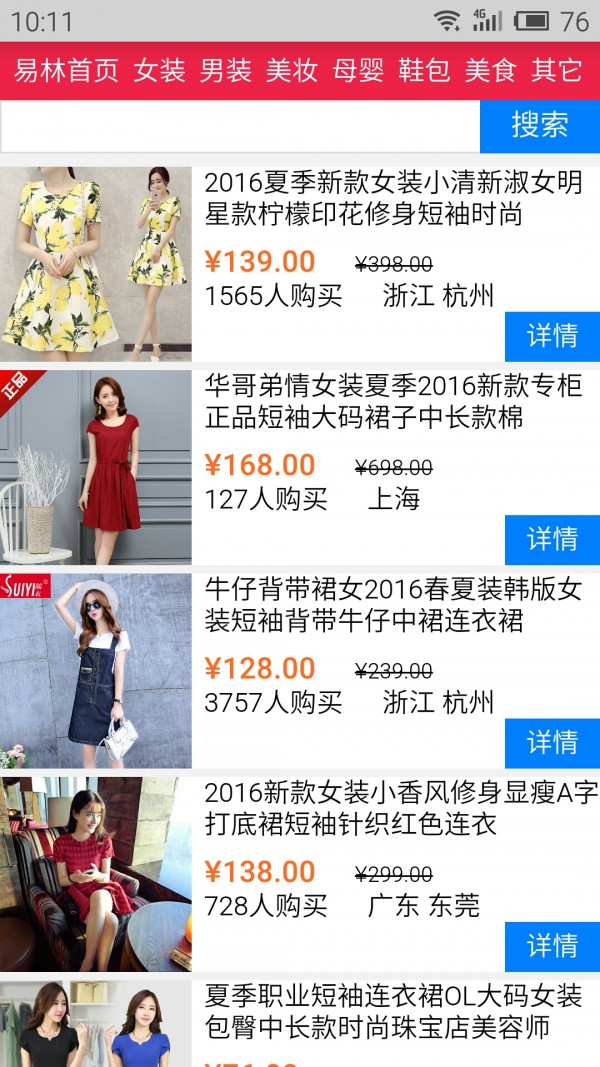This screenshot has width=600, height=1067.
Task: Open the 其它 category tab
Action: [x=557, y=70]
